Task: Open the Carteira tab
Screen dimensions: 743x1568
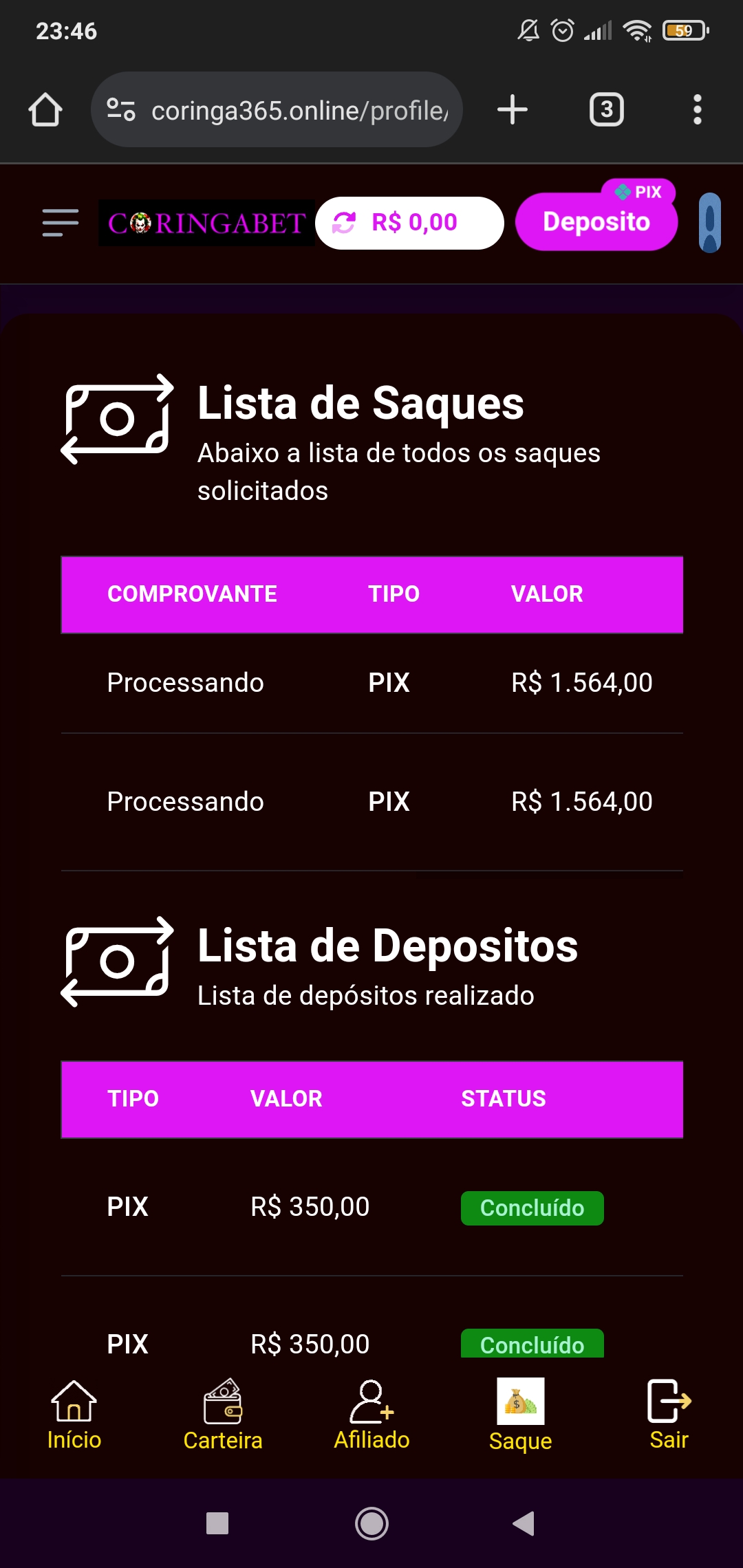Action: coord(223,1415)
